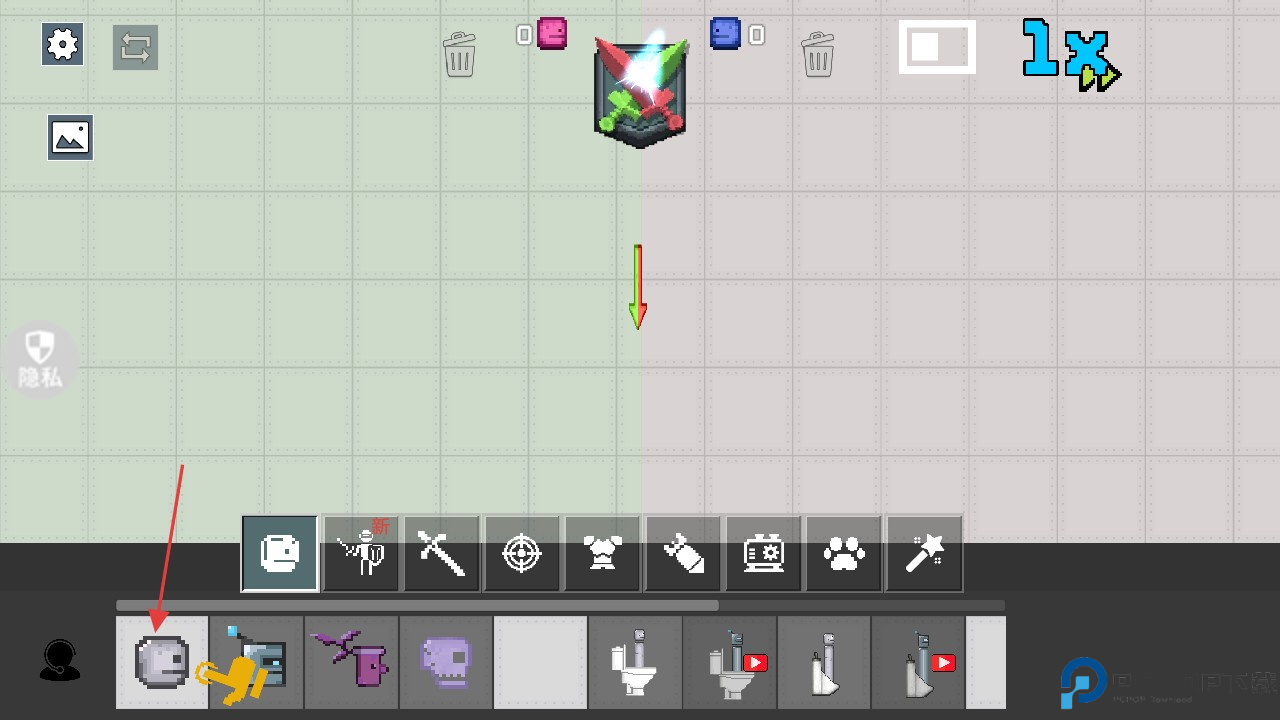Start the battle with crossed swords badge
The width and height of the screenshot is (1280, 720).
tap(640, 90)
